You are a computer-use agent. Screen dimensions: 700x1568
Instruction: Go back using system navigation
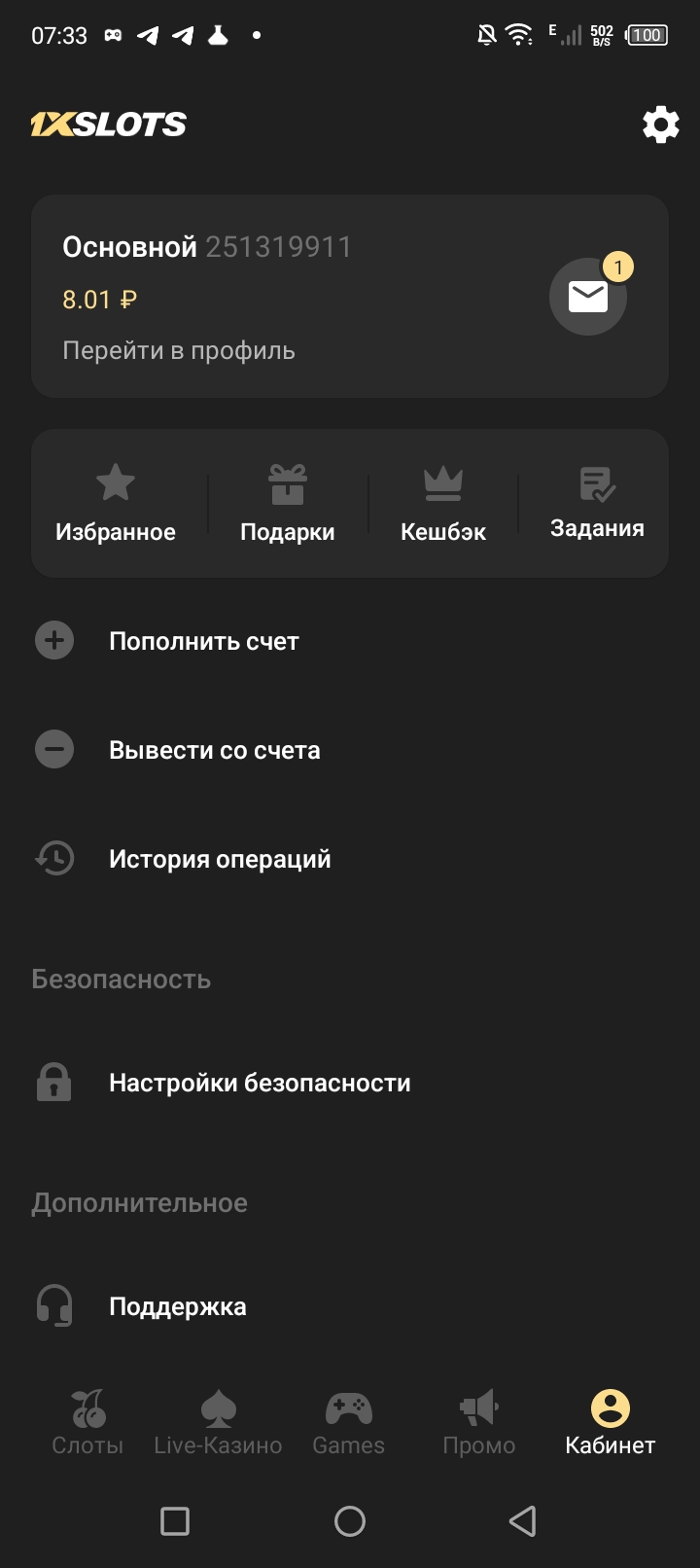coord(523,1520)
